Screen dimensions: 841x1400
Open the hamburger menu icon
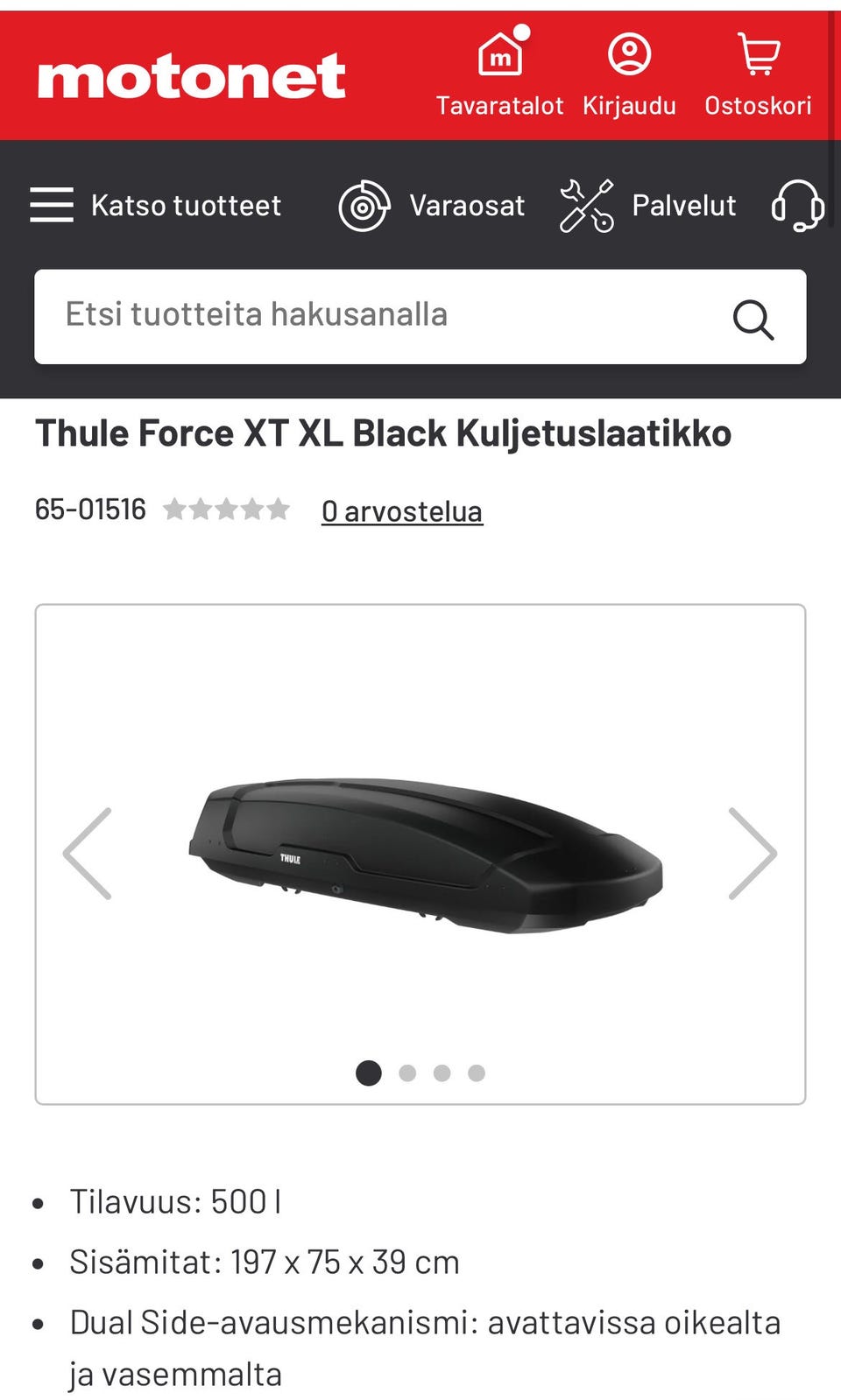(x=52, y=205)
